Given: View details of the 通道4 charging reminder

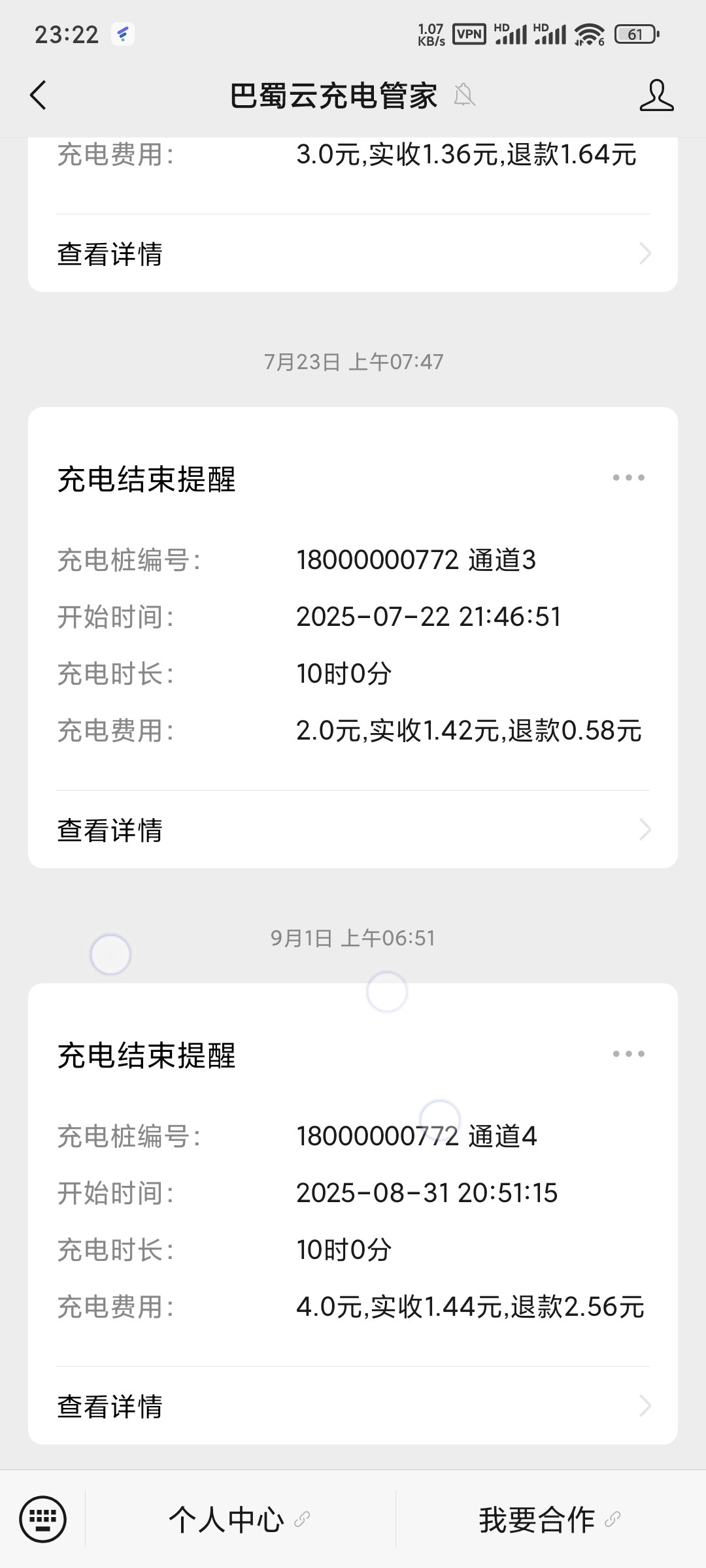Looking at the screenshot, I should pyautogui.click(x=353, y=1406).
